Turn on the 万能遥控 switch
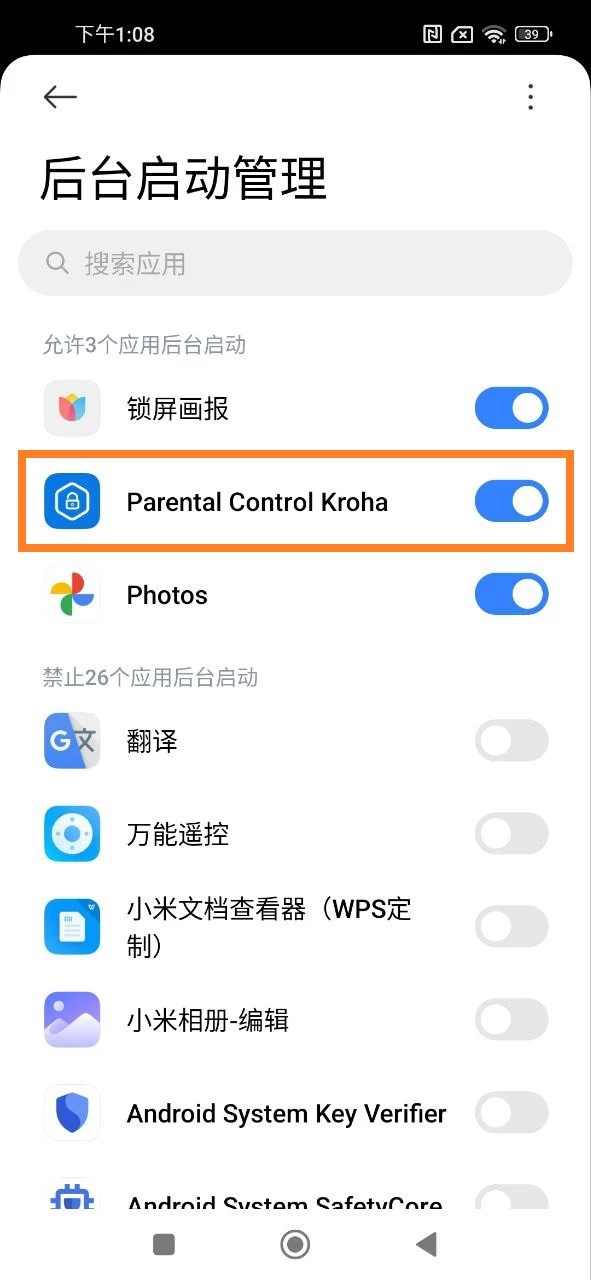Viewport: 591px width, 1280px height. coord(511,833)
